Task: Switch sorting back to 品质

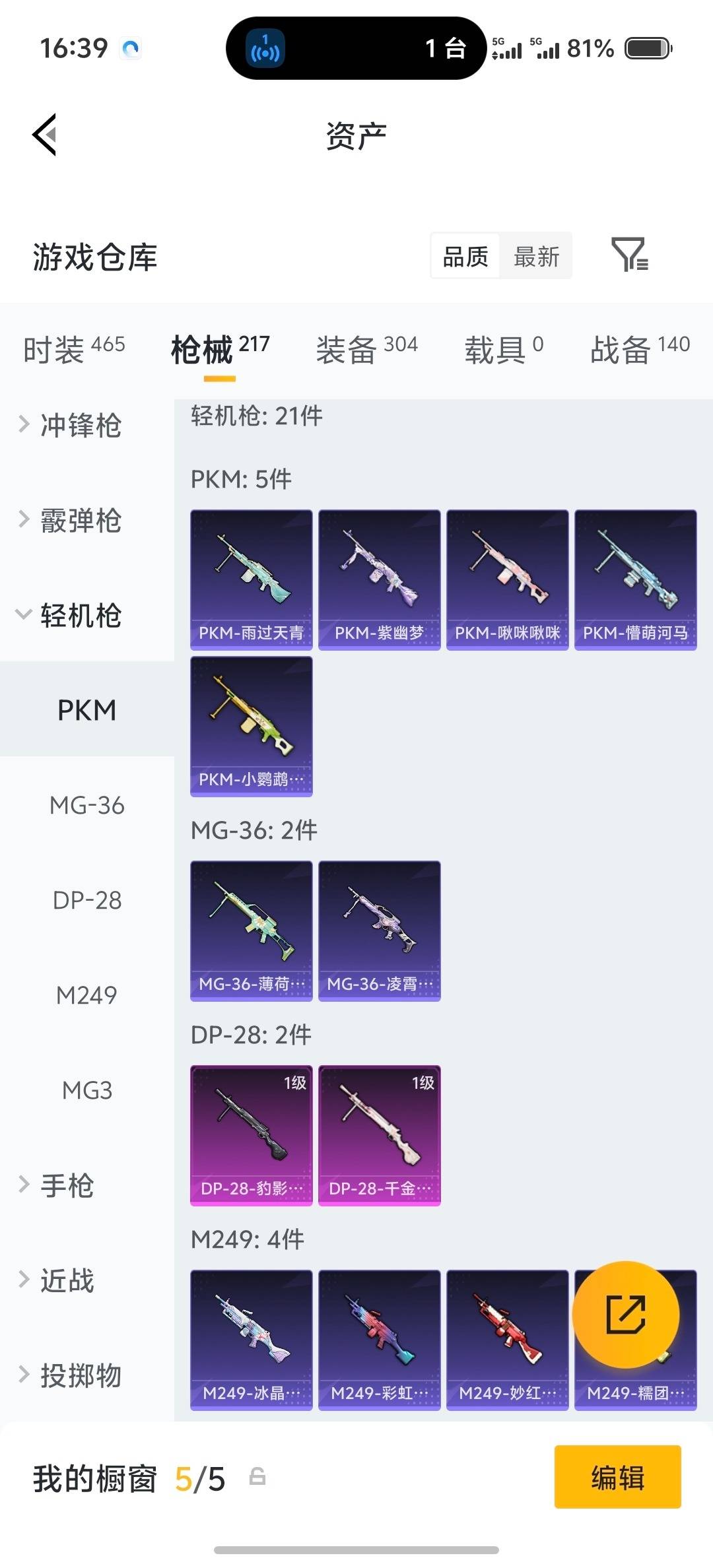Action: tap(465, 256)
